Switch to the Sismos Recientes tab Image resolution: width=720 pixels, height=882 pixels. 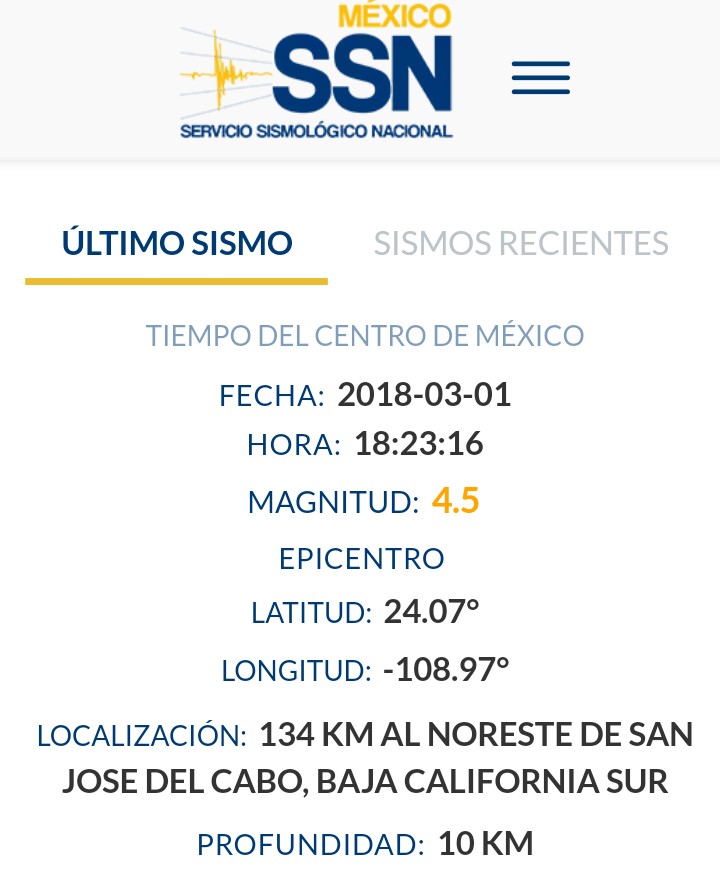[521, 243]
